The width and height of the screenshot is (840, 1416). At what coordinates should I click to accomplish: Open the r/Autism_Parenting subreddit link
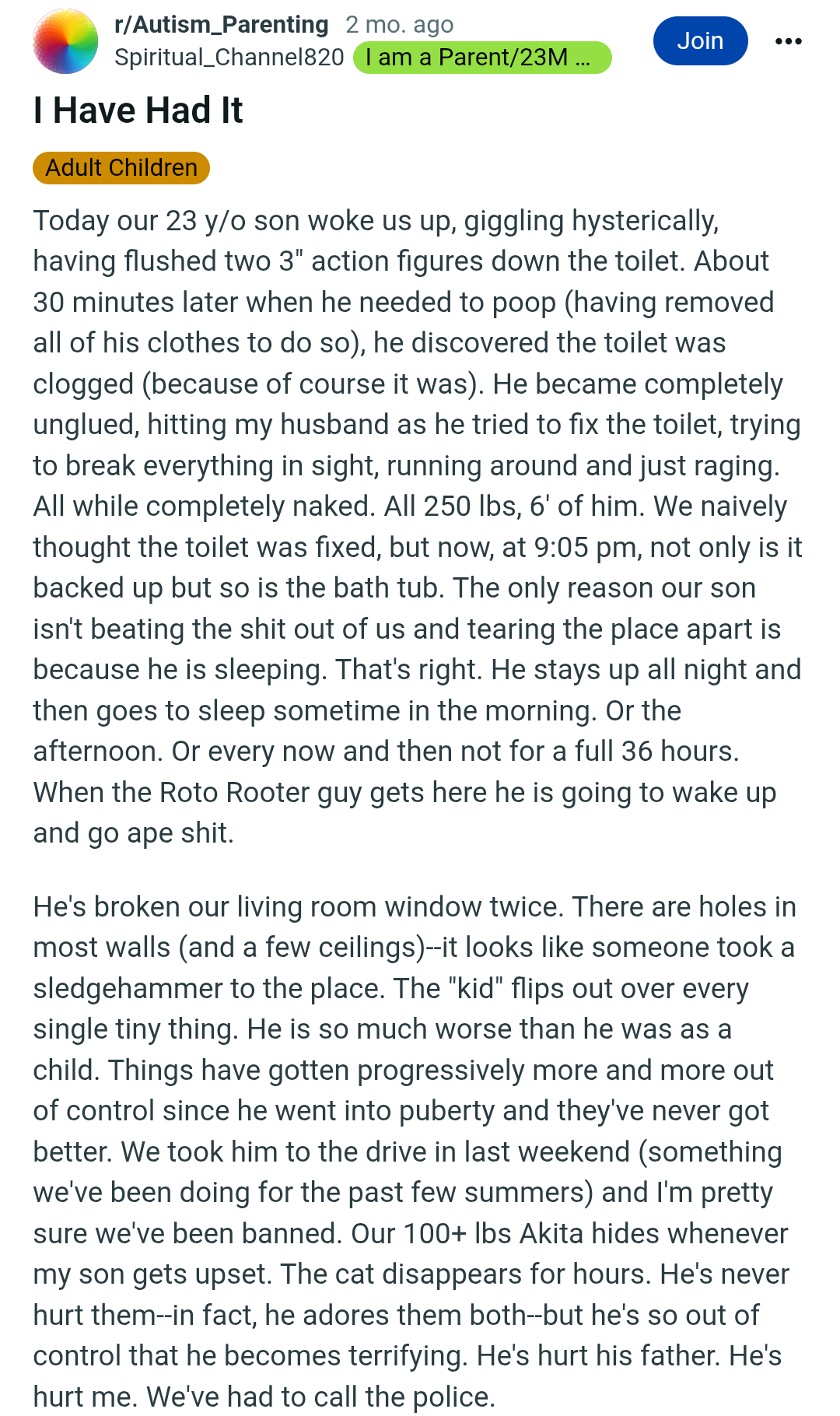pyautogui.click(x=222, y=25)
